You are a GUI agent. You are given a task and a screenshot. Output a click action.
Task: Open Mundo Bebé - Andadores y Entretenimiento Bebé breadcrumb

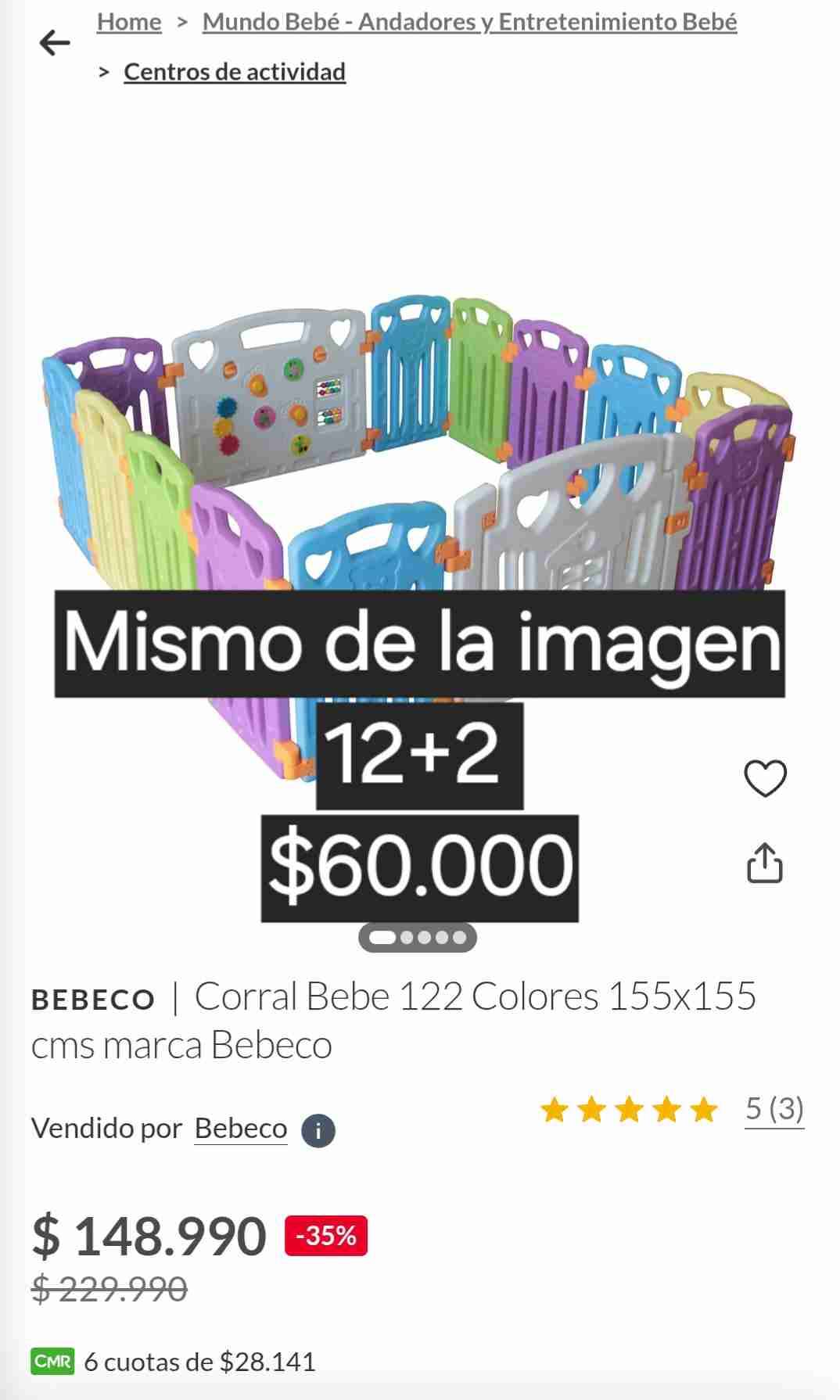tap(469, 22)
